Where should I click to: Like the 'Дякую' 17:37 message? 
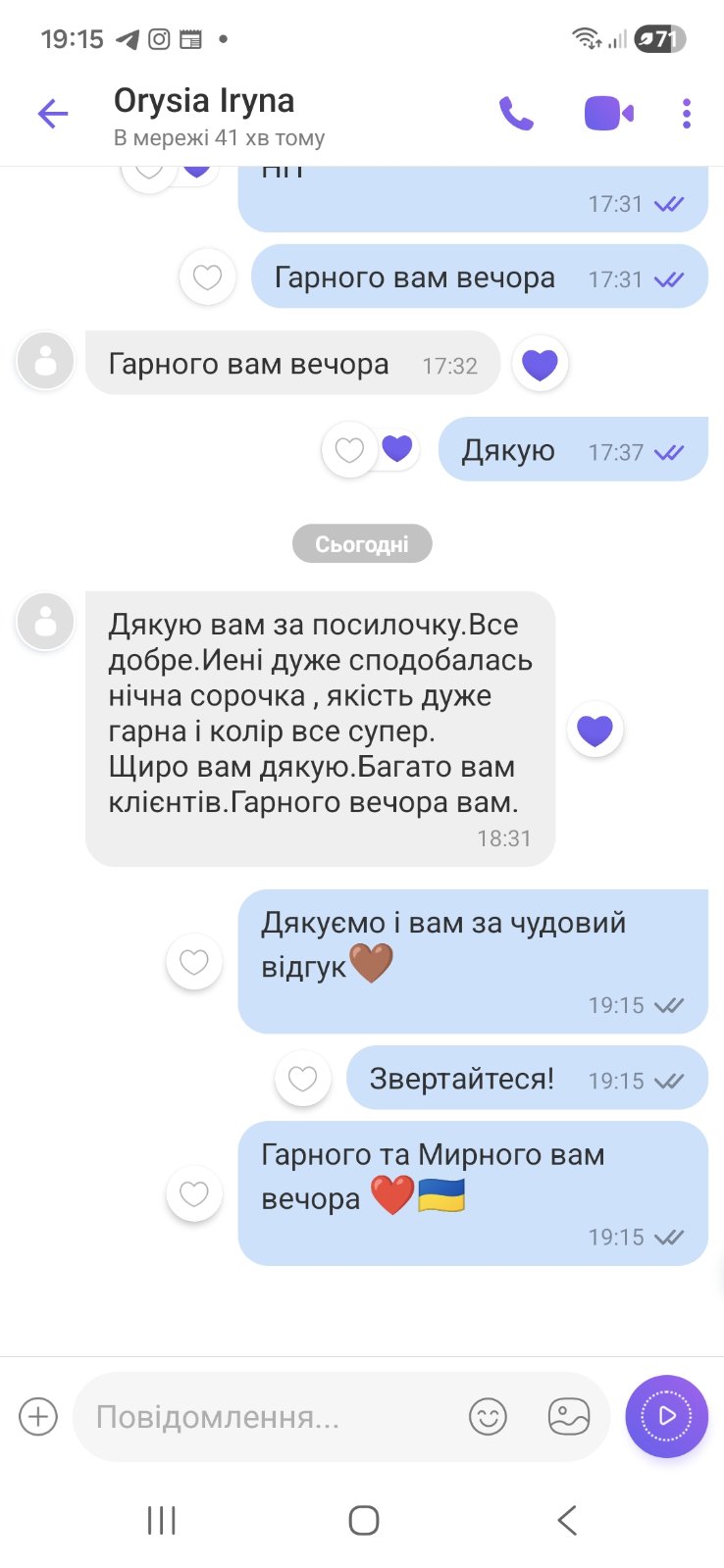pos(349,450)
